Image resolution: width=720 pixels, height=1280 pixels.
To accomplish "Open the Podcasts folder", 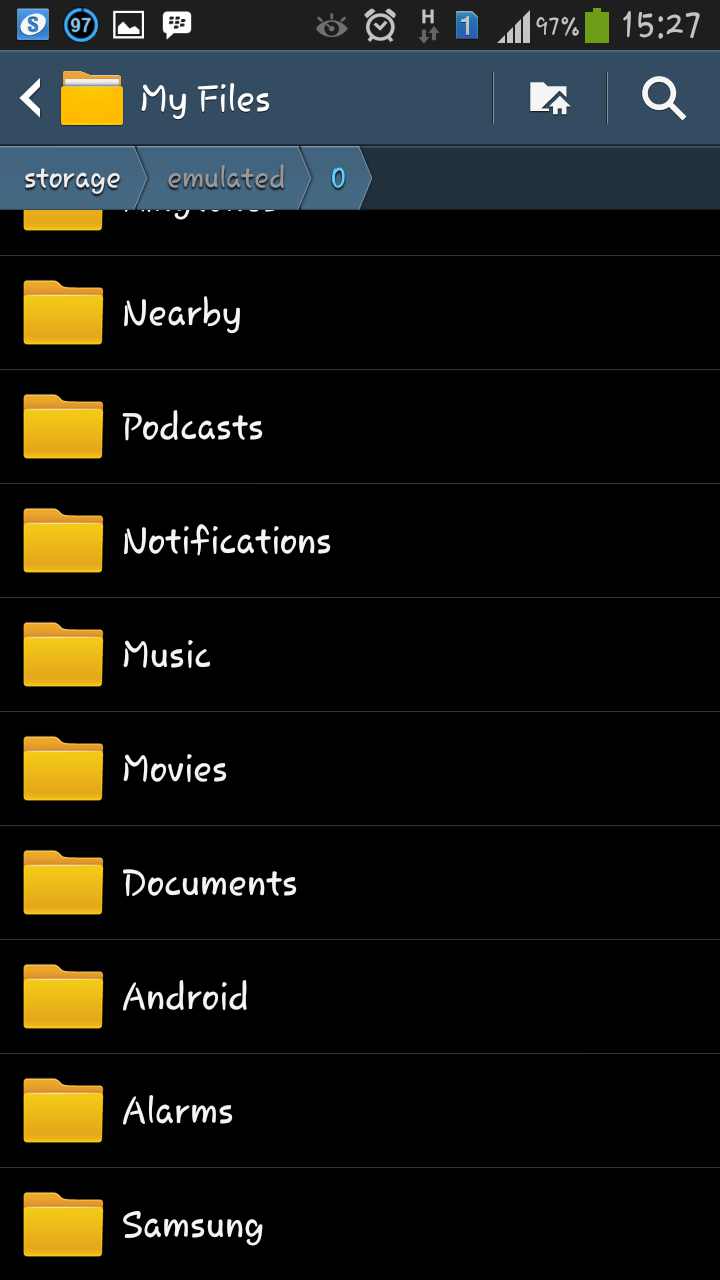I will click(360, 427).
